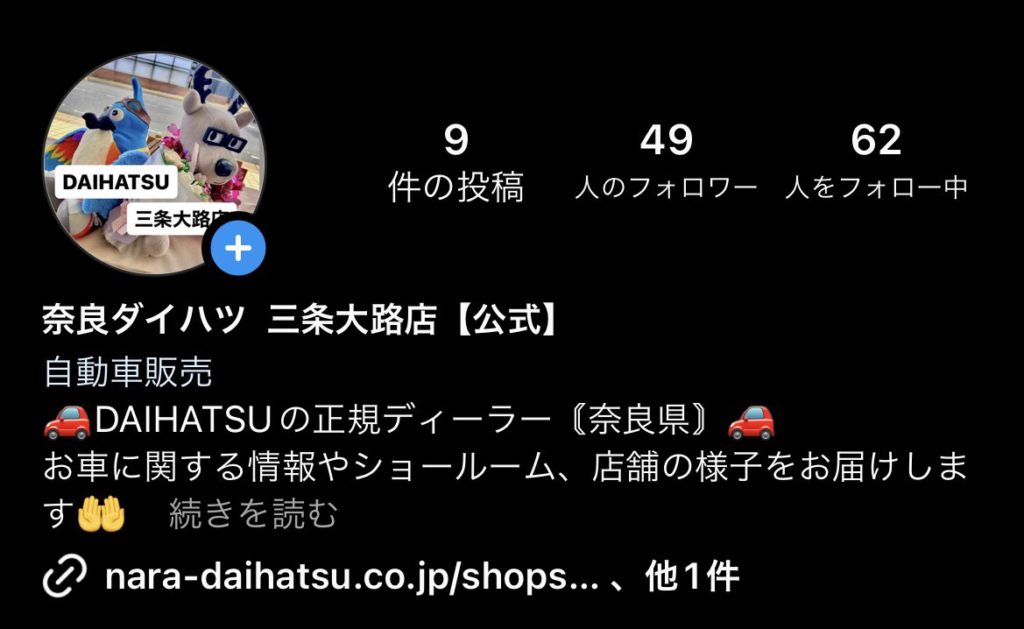Open the nara-daihatsu.co.jp link
The width and height of the screenshot is (1024, 629).
pos(350,577)
